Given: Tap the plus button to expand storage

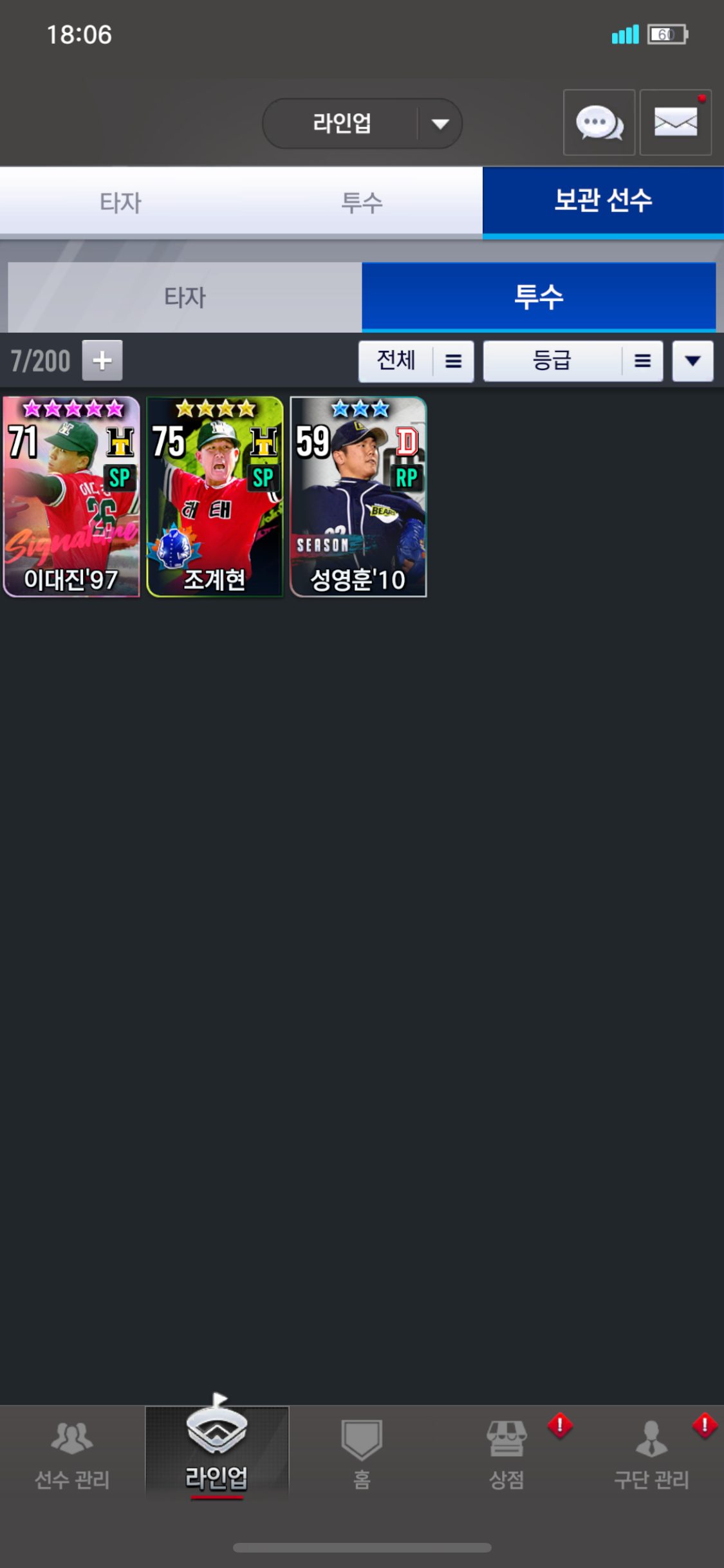Looking at the screenshot, I should (102, 360).
